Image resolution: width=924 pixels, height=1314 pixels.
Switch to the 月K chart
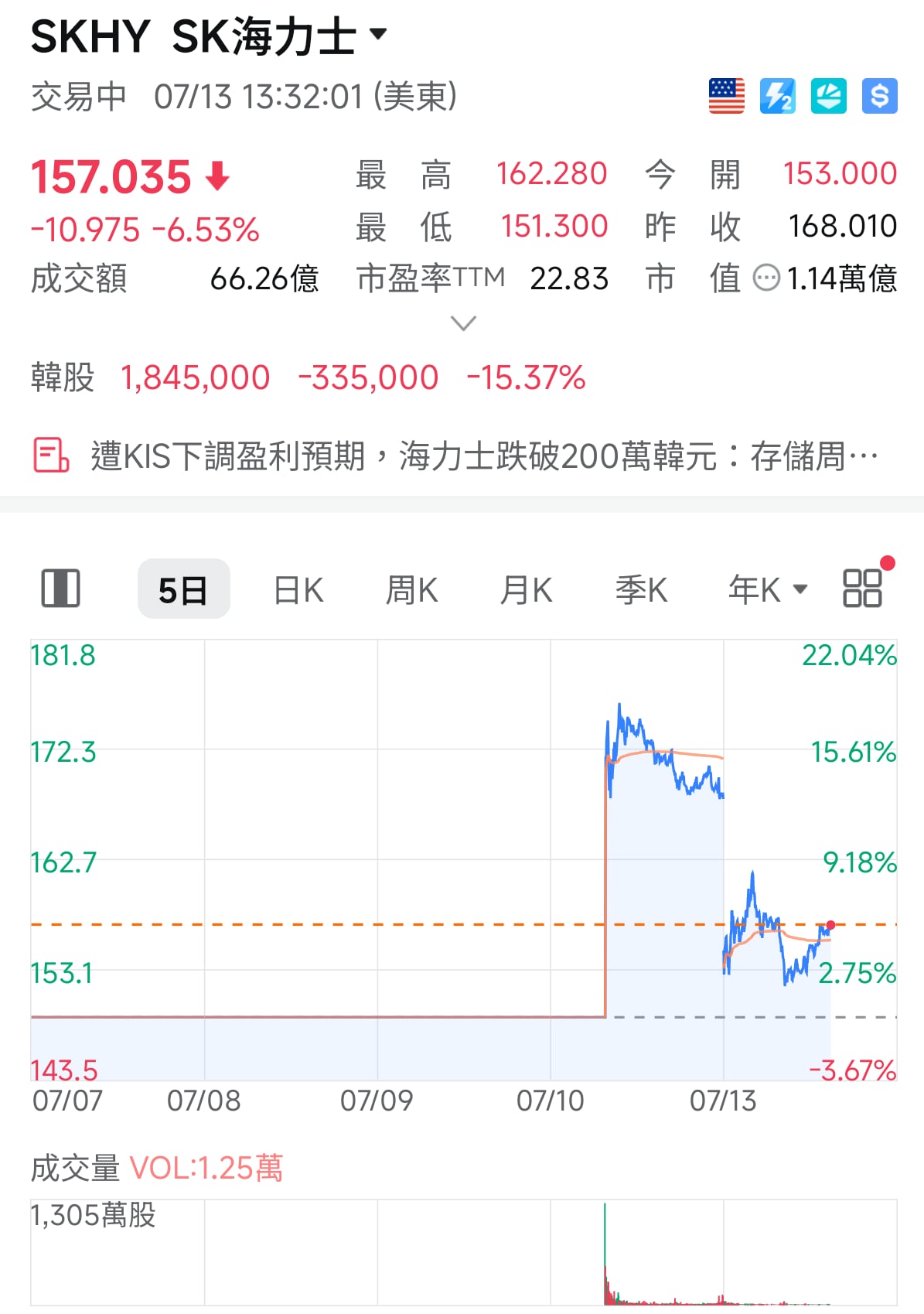pos(526,590)
